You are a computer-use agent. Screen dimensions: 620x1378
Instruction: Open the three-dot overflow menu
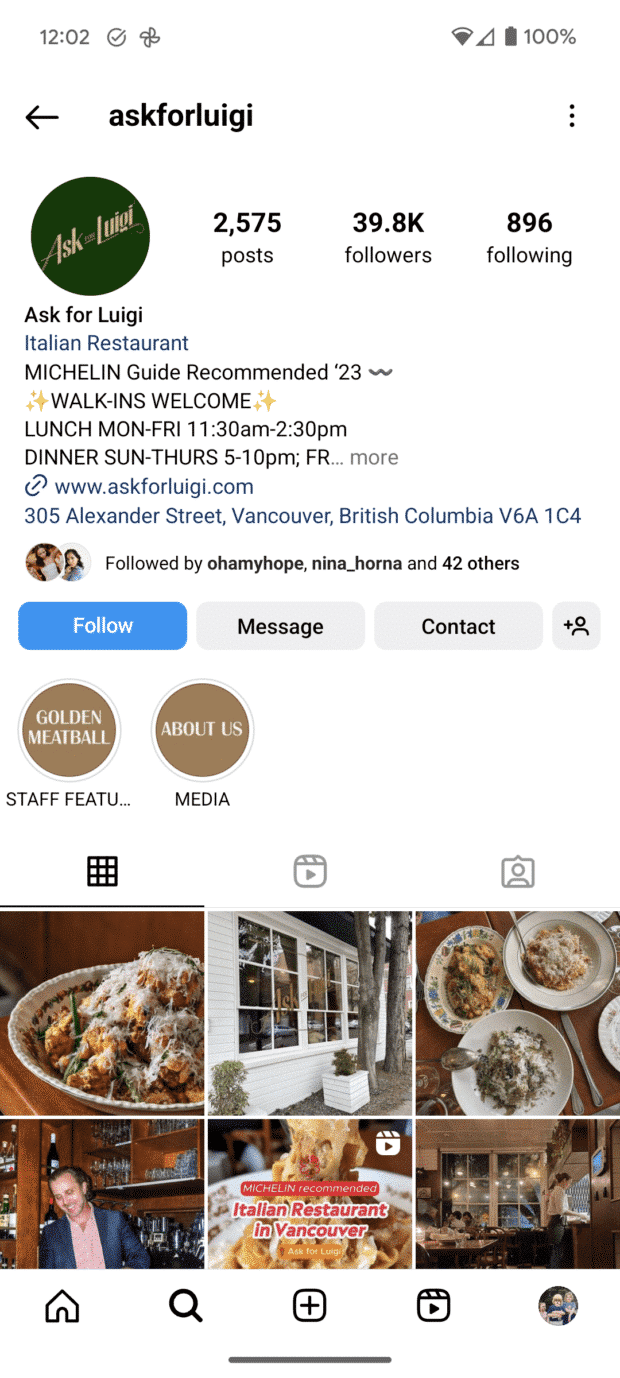pyautogui.click(x=572, y=116)
